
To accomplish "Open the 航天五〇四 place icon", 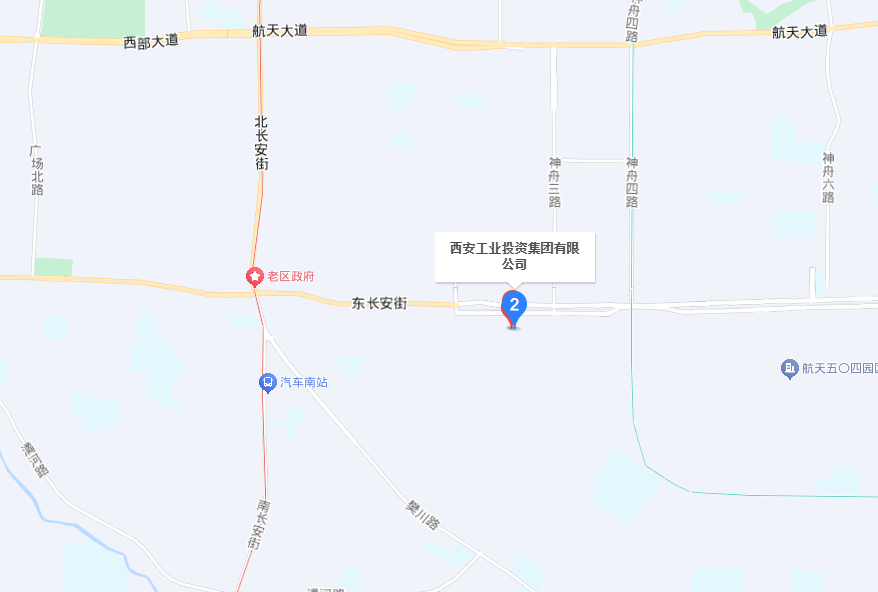I will tap(789, 368).
